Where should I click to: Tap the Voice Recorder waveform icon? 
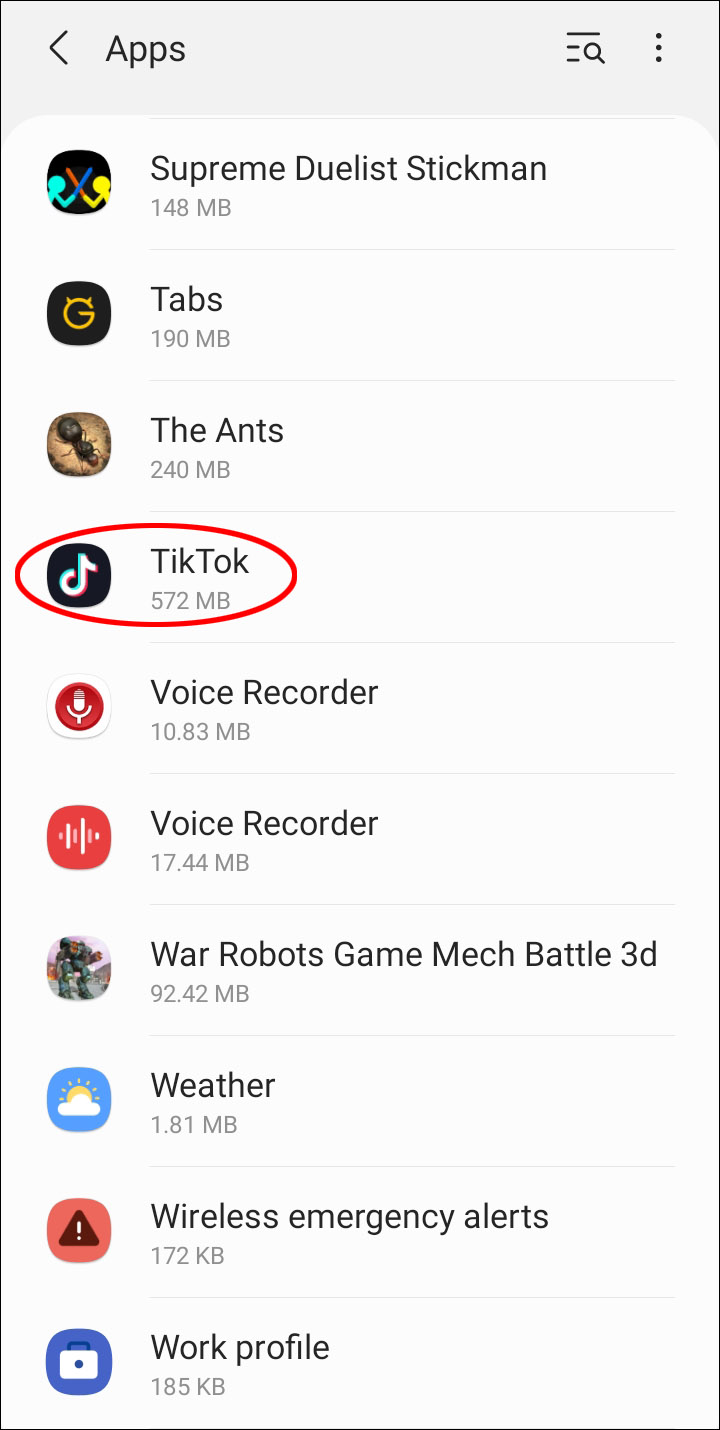(79, 837)
